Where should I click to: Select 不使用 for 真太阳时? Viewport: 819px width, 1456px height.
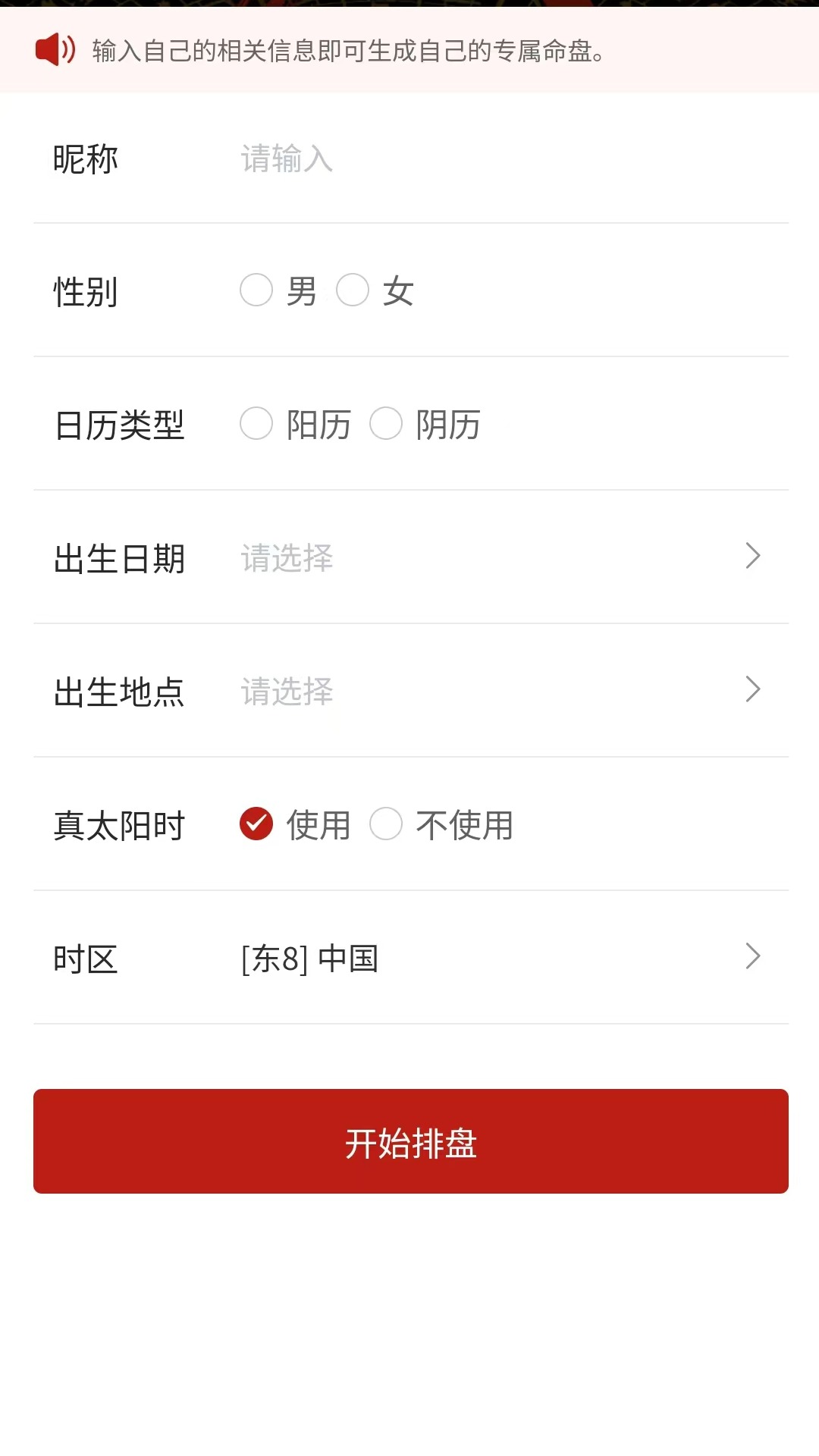tap(388, 824)
